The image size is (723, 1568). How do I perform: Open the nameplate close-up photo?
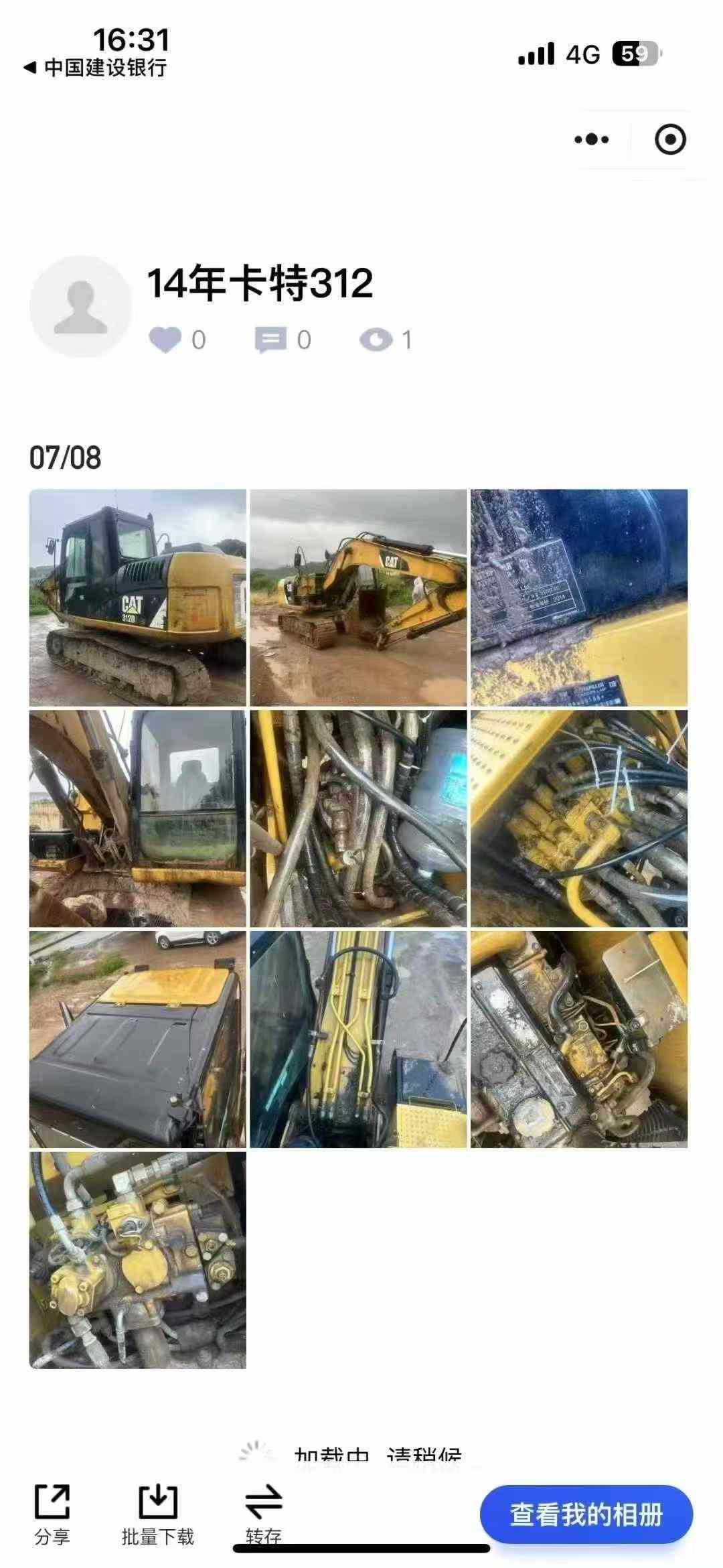tap(579, 597)
